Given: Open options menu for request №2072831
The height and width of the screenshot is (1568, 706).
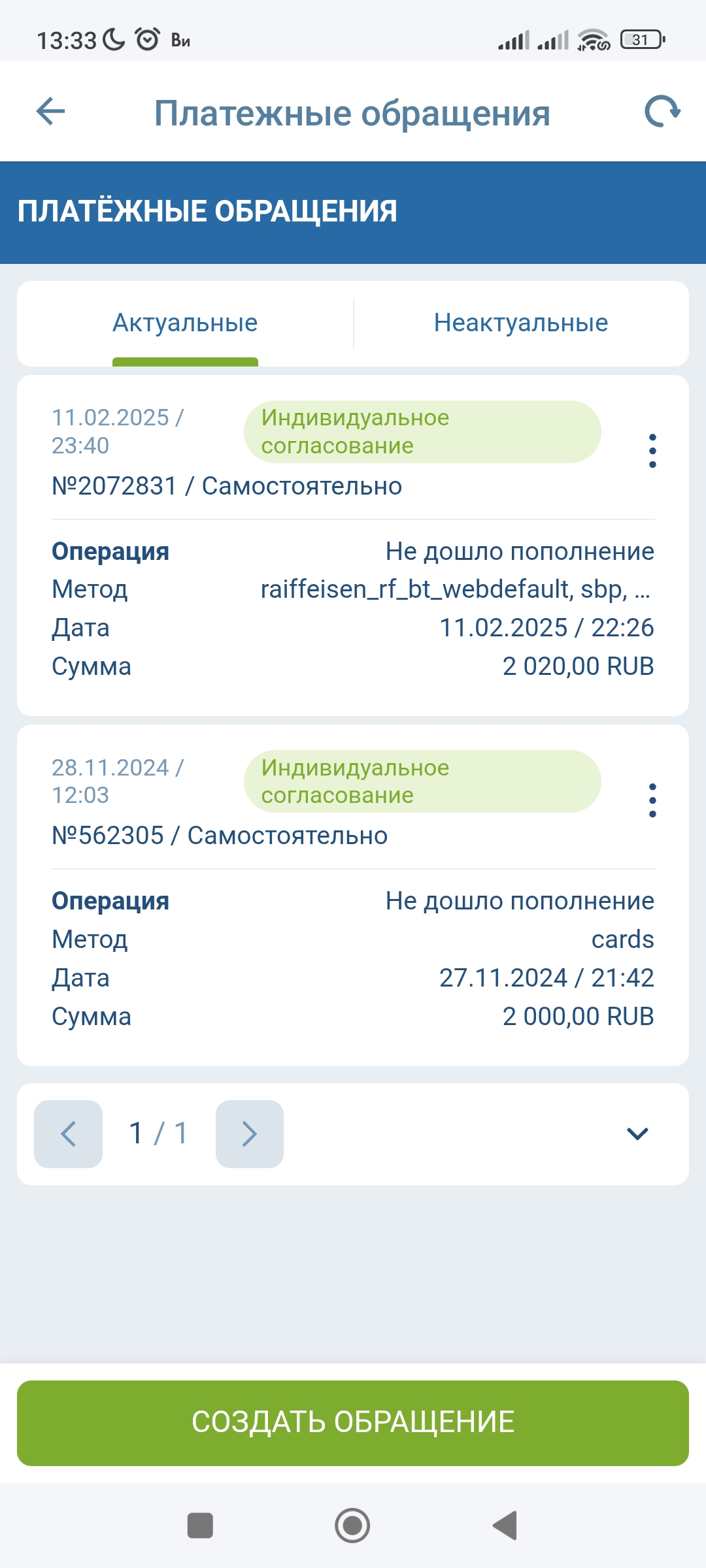Looking at the screenshot, I should point(652,451).
